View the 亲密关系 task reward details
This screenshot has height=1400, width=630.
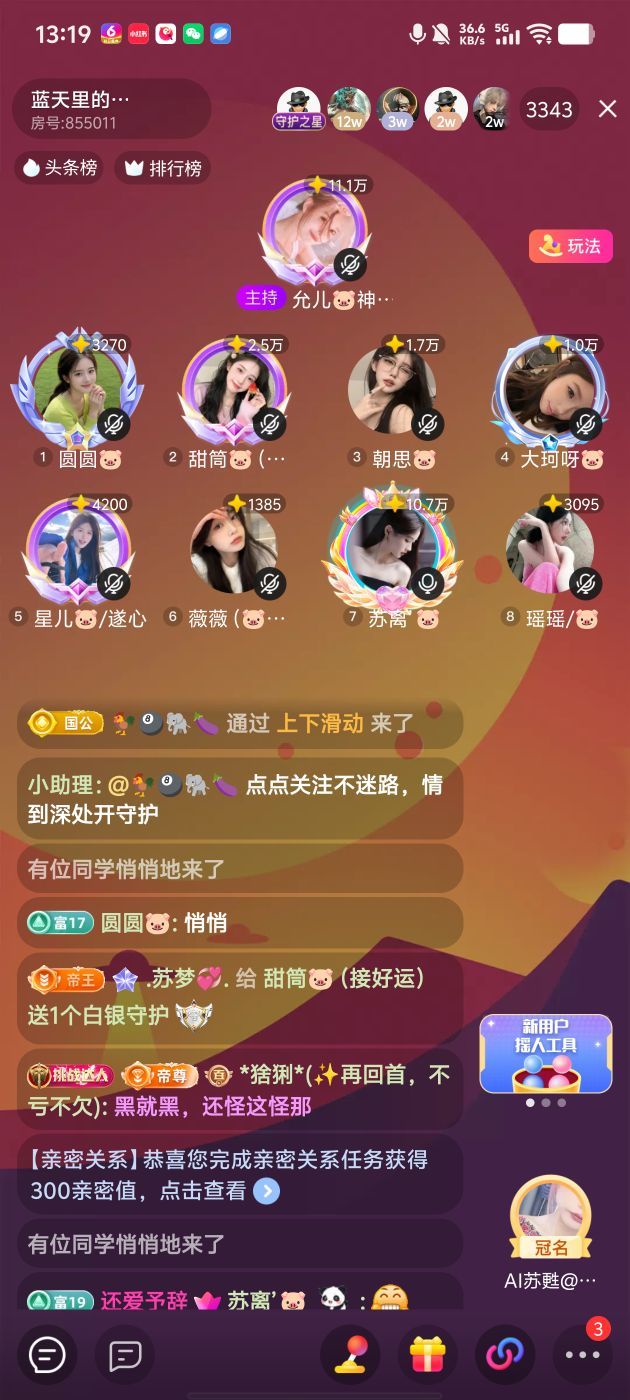pyautogui.click(x=266, y=1191)
